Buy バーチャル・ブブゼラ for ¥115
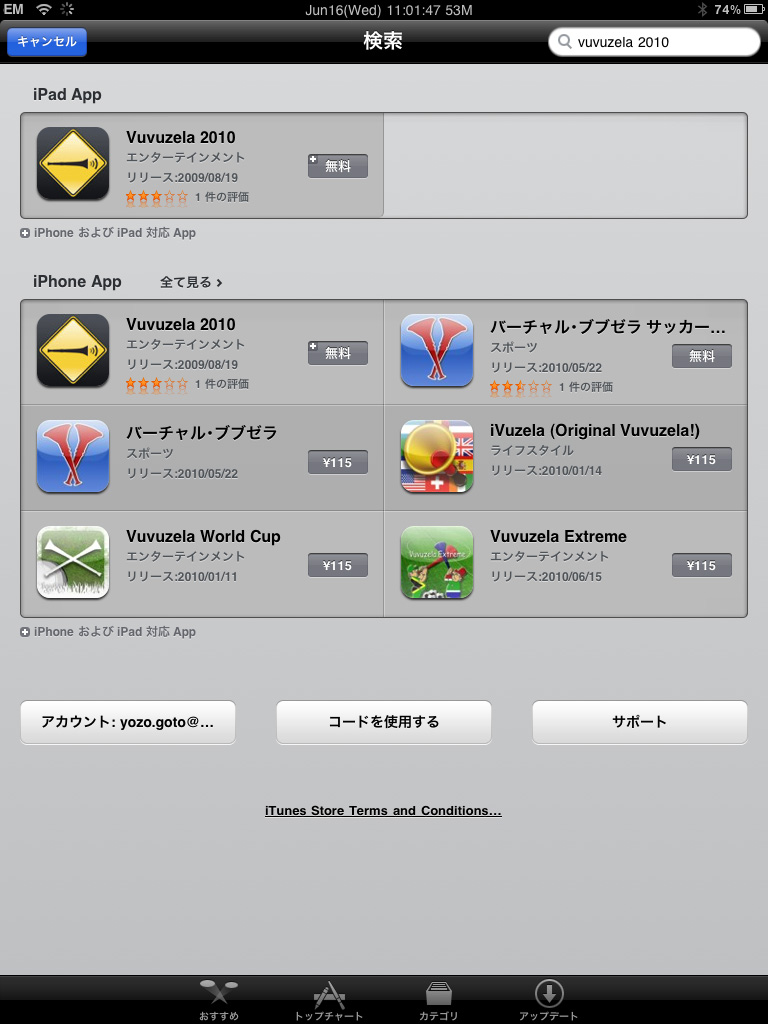768x1024 pixels. tap(337, 462)
